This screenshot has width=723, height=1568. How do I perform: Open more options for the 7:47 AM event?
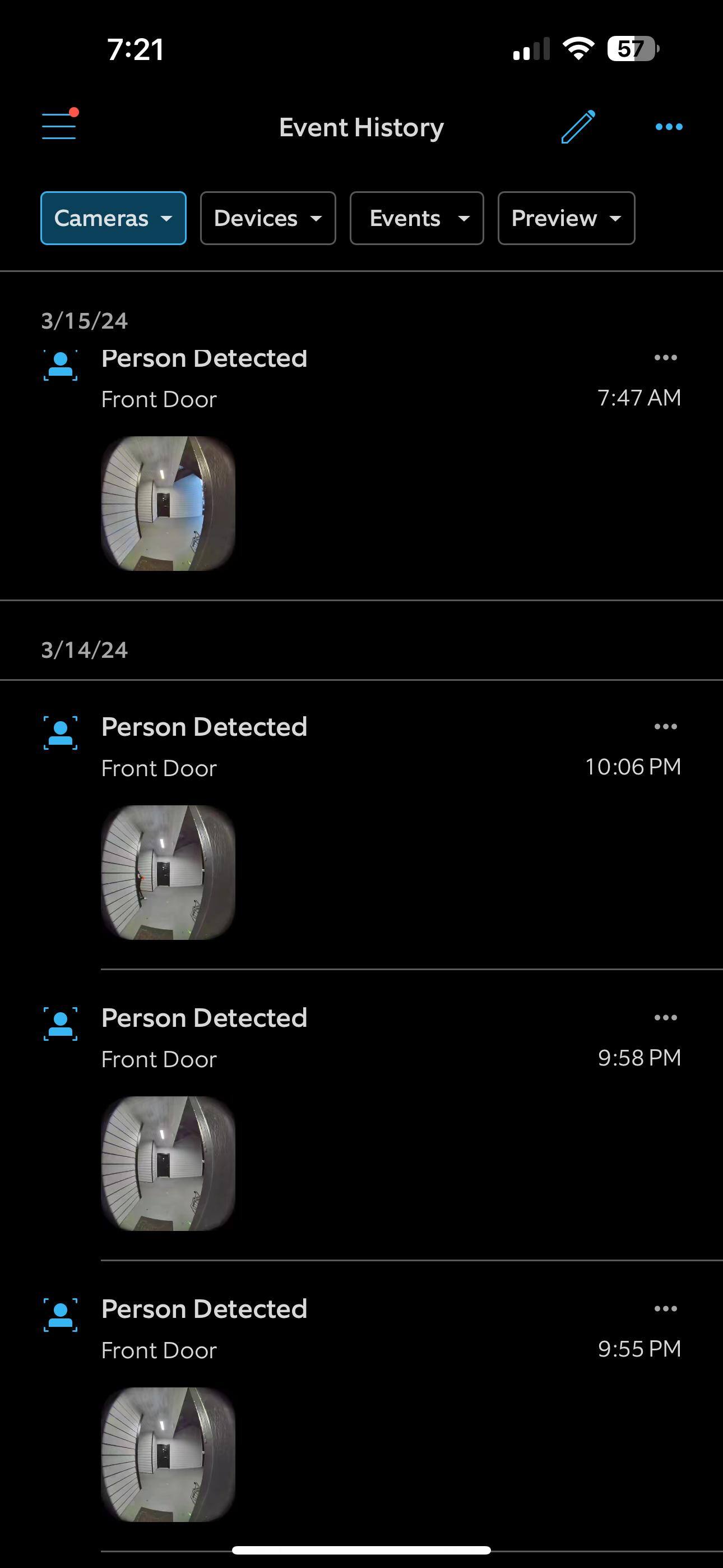[x=665, y=357]
